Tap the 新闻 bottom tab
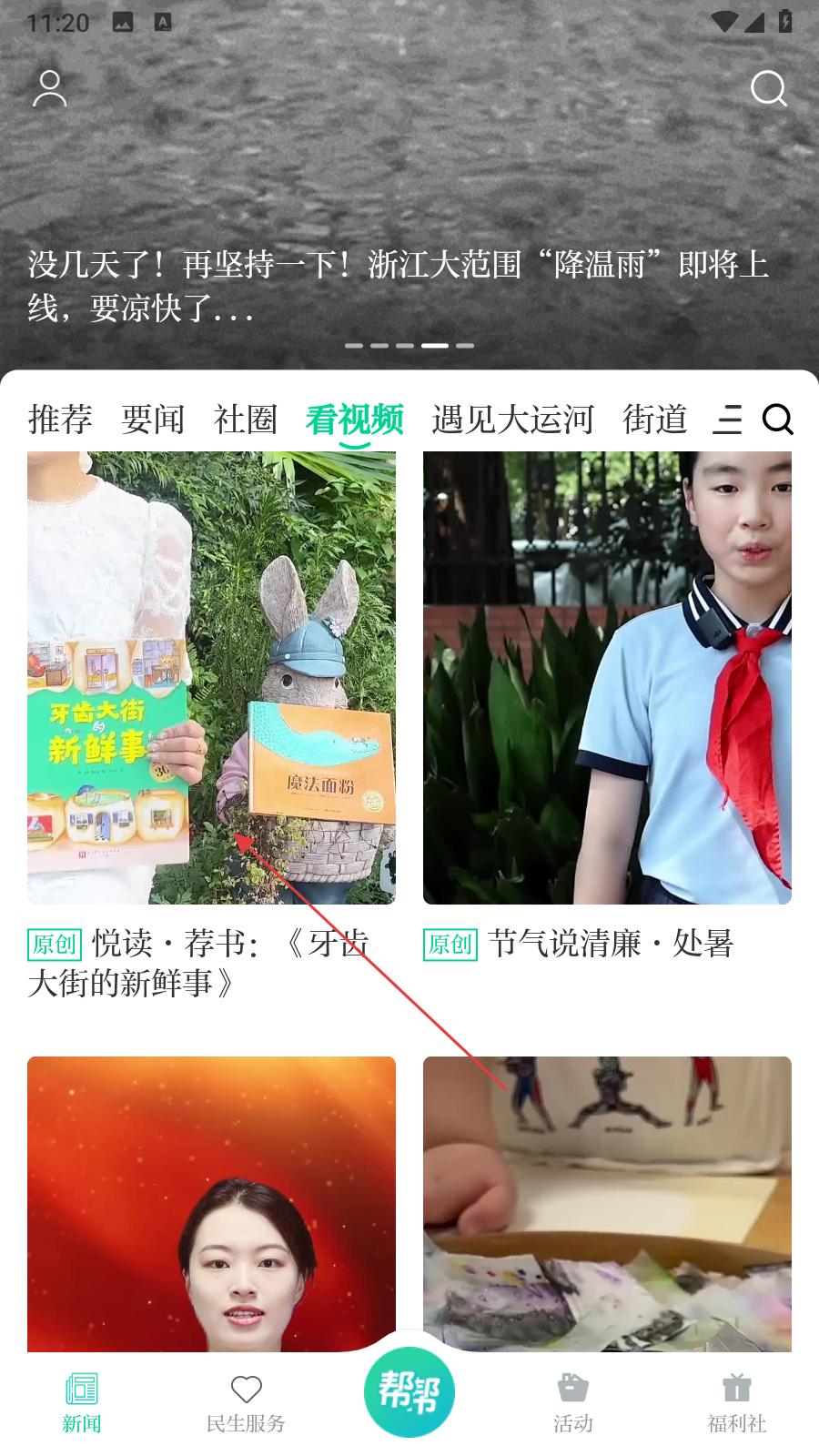Screen dimensions: 819x1456 [82, 1401]
